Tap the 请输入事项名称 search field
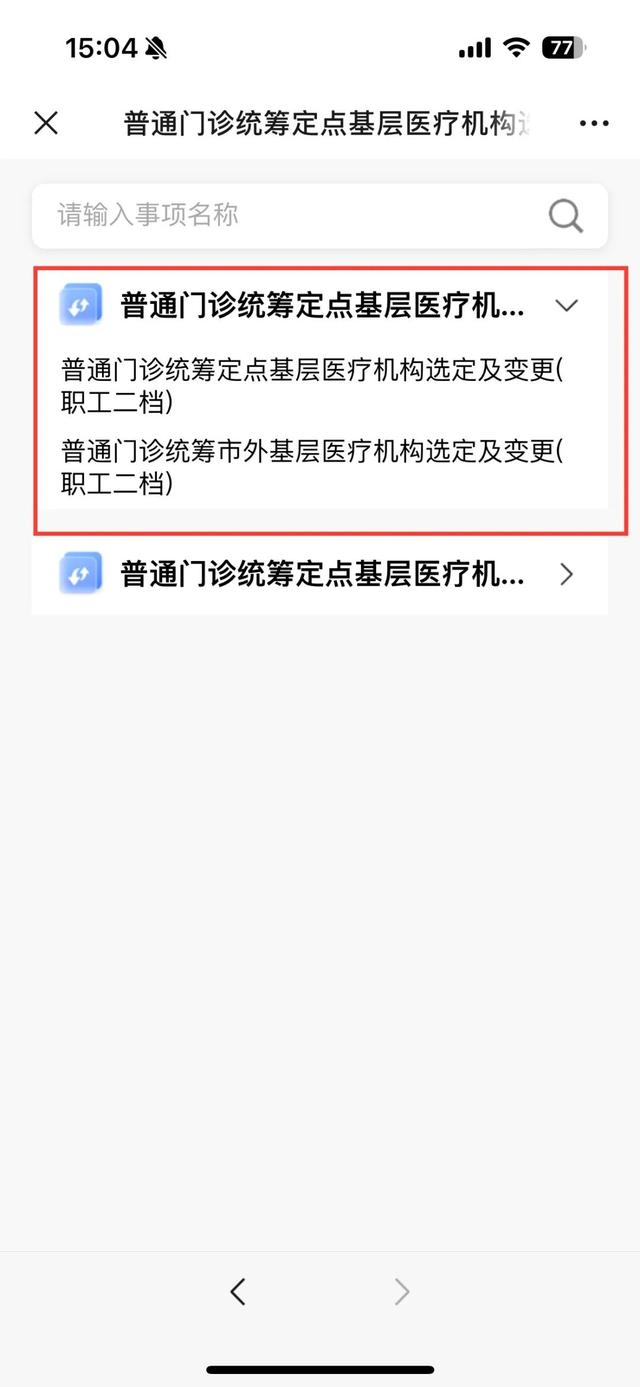The image size is (640, 1387). pos(290,215)
